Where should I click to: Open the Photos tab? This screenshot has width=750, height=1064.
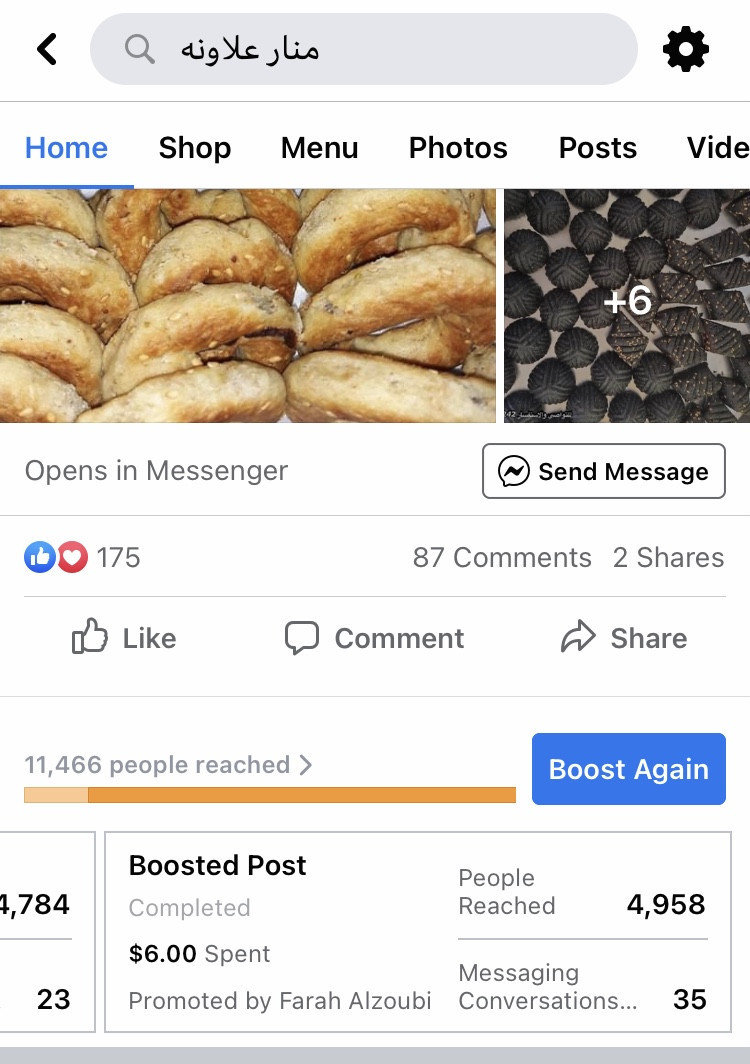[x=458, y=148]
